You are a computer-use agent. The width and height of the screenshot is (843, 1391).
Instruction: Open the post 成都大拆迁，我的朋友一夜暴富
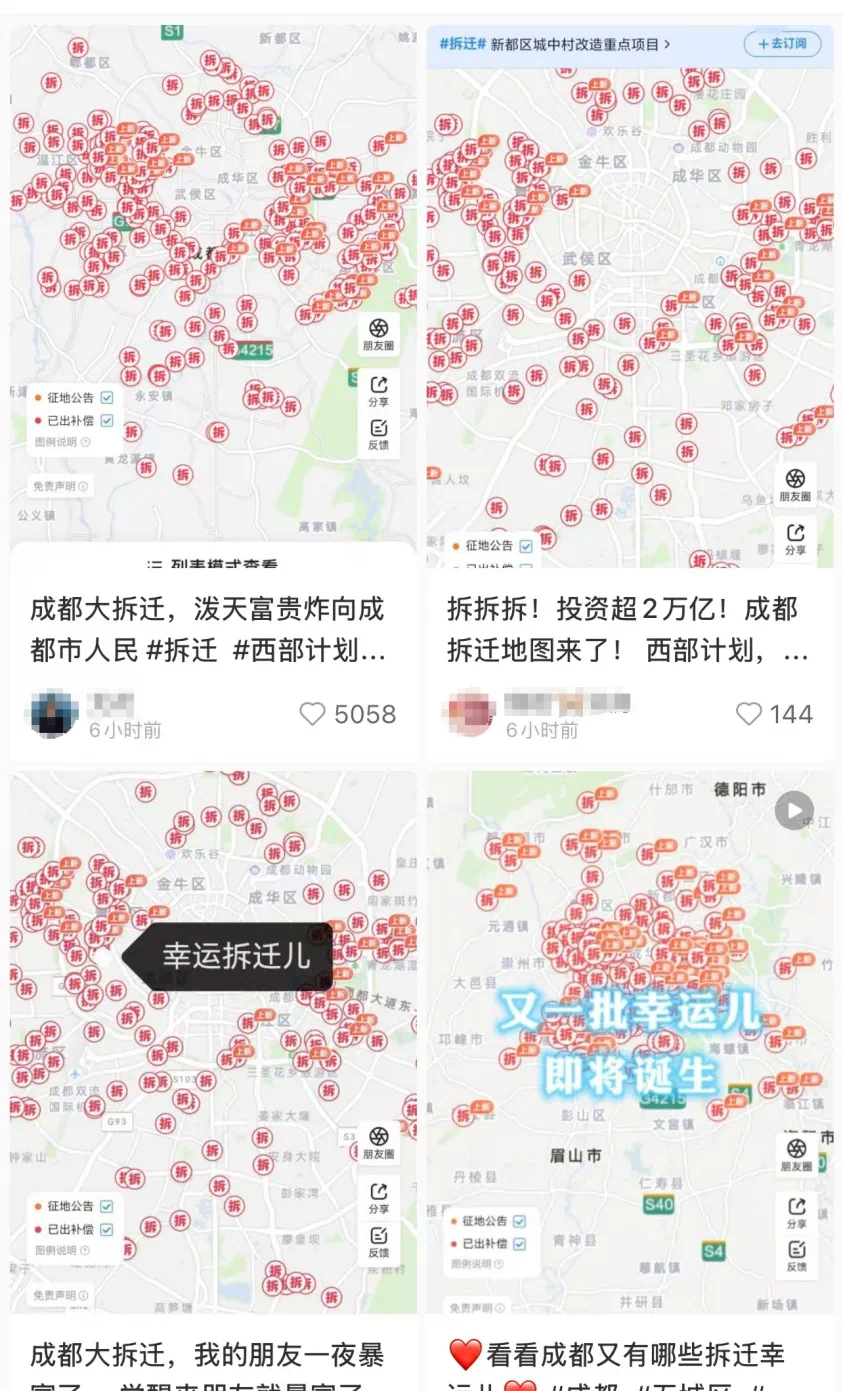(208, 1358)
